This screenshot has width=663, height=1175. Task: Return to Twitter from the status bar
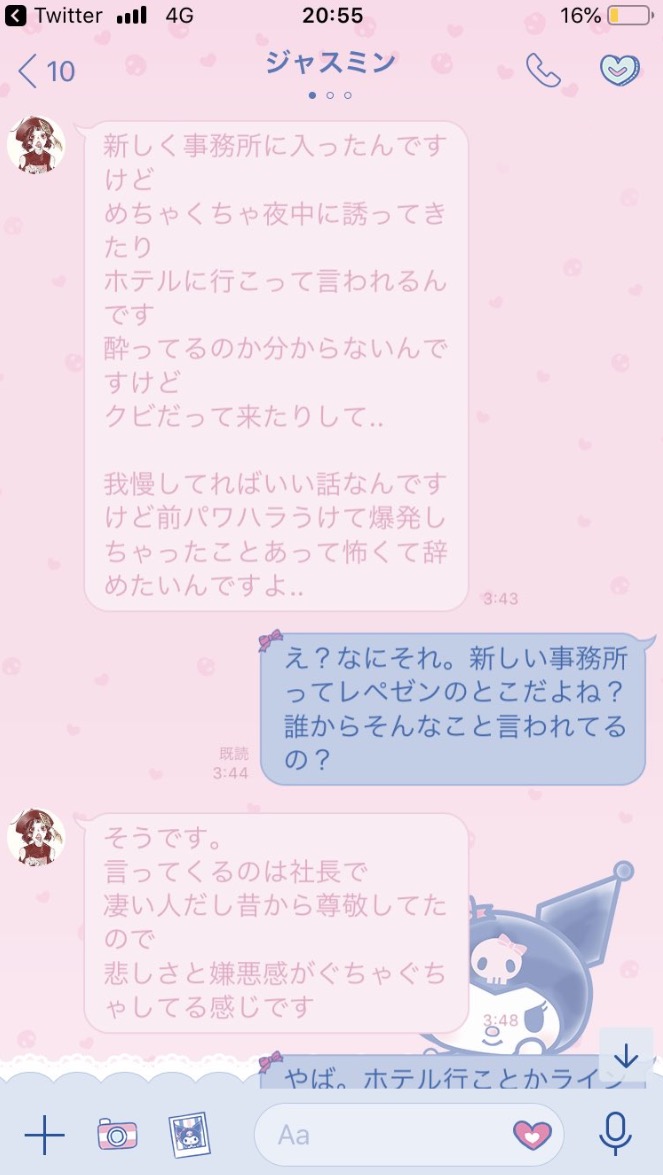pos(55,16)
